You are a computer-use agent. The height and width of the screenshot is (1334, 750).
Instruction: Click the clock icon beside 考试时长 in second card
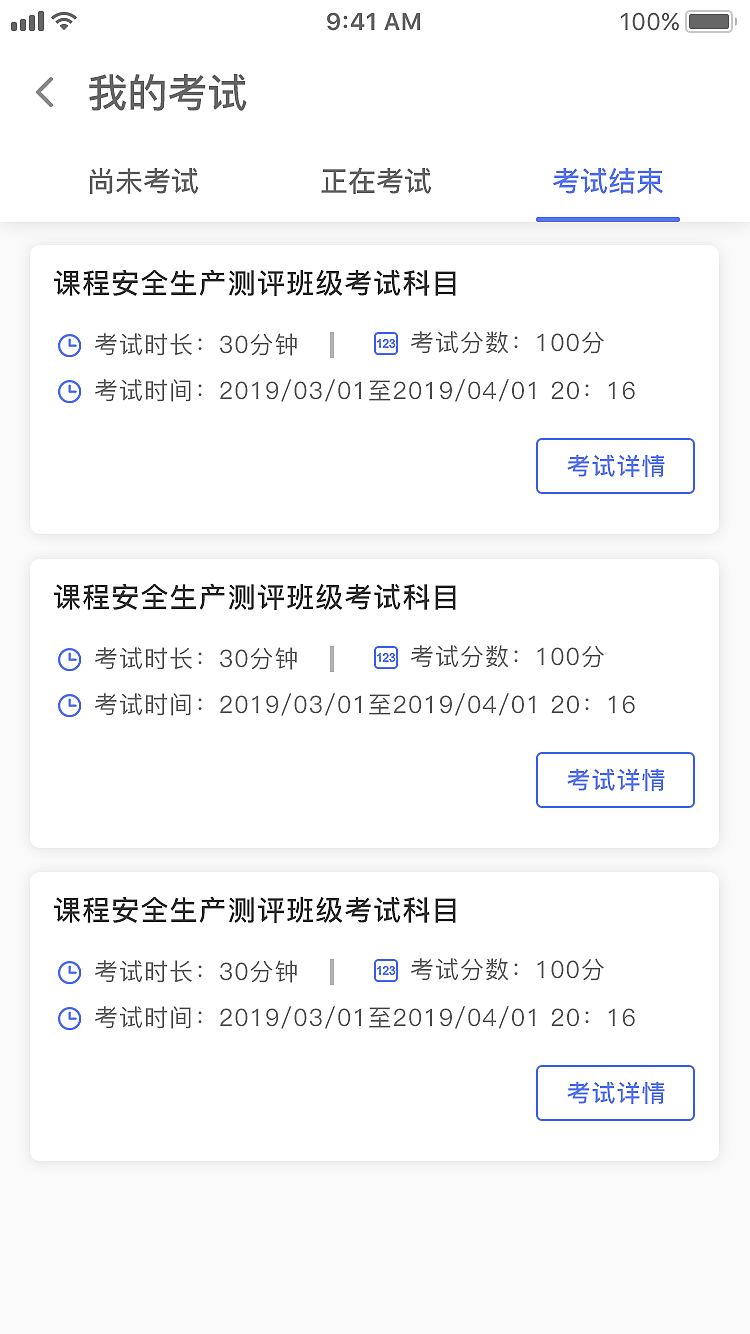pos(69,658)
